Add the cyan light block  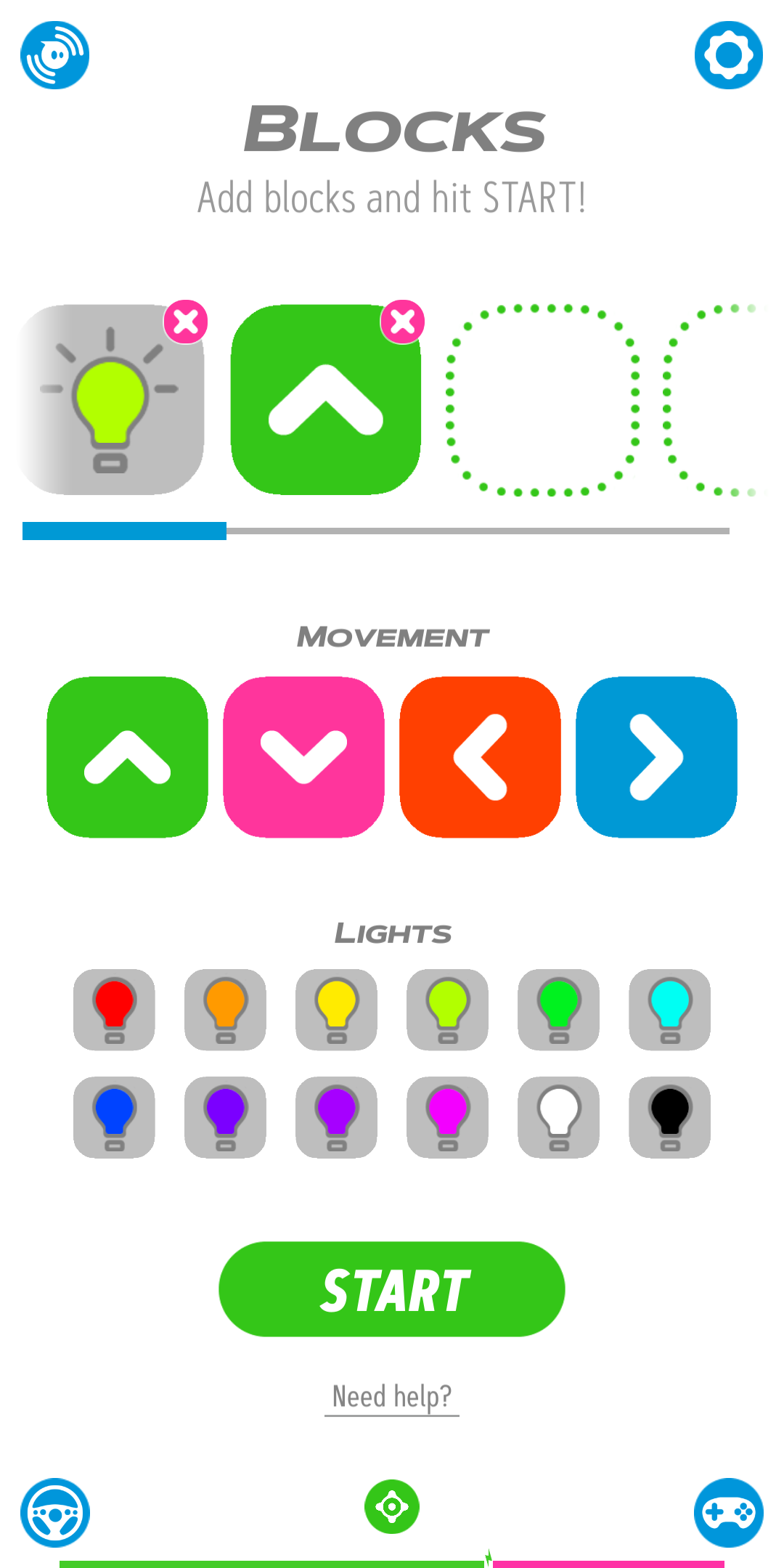pos(669,1010)
